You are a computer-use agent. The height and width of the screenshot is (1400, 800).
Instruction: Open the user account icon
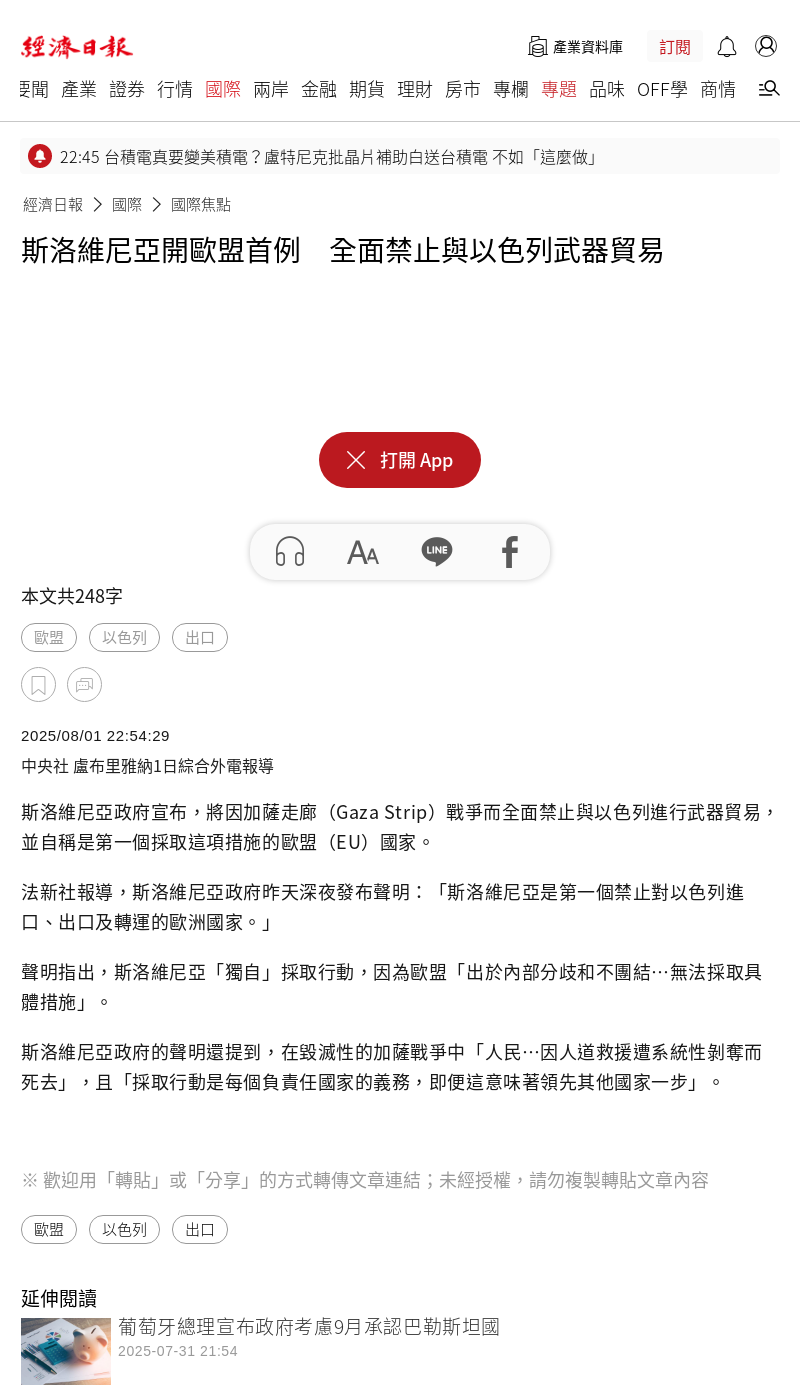pyautogui.click(x=766, y=46)
